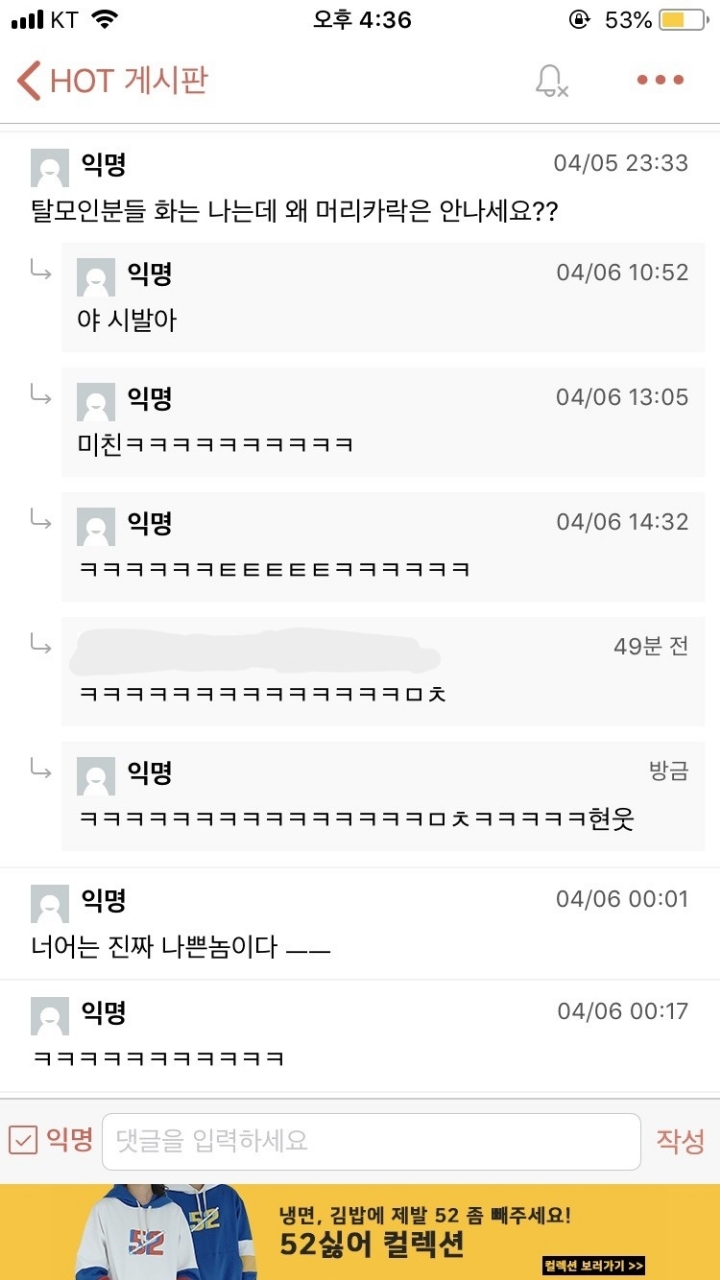Tap the avatar on the 미친ㅋㅋ reply

tap(97, 400)
